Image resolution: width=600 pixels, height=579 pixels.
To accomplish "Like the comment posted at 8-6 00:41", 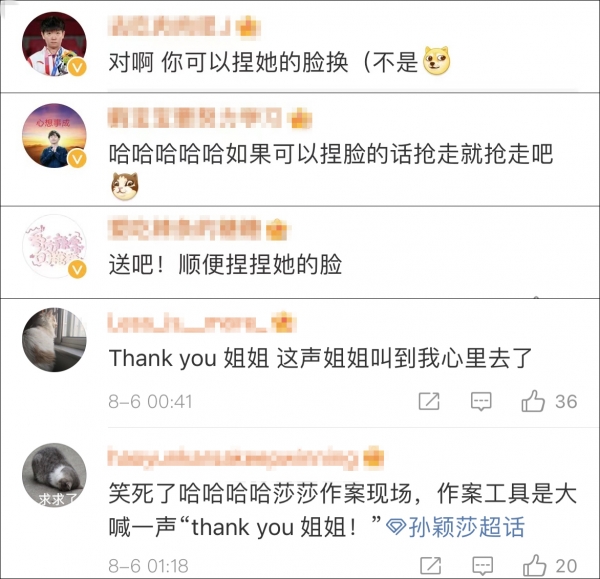I will click(534, 402).
